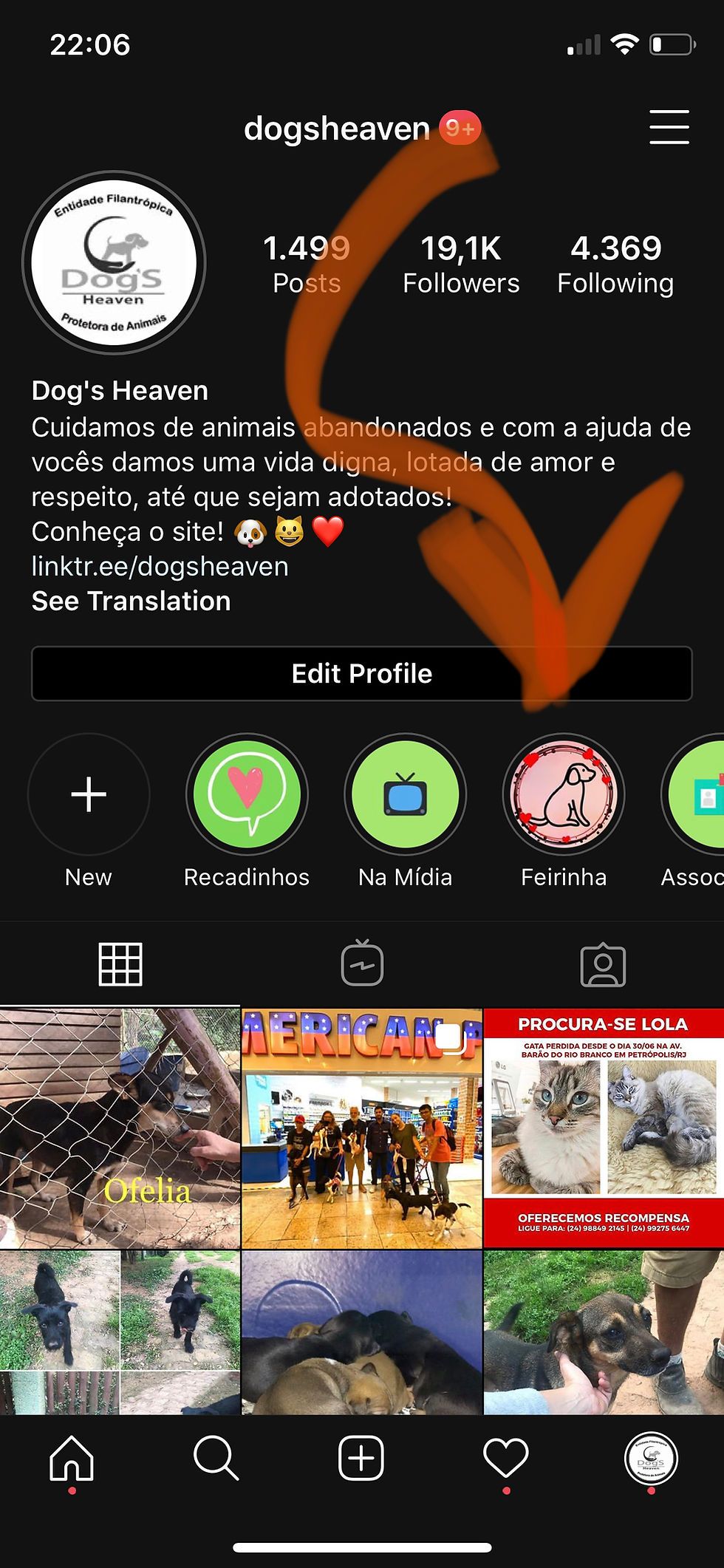724x1568 pixels.
Task: Switch to the posts grid tab
Action: (x=120, y=964)
